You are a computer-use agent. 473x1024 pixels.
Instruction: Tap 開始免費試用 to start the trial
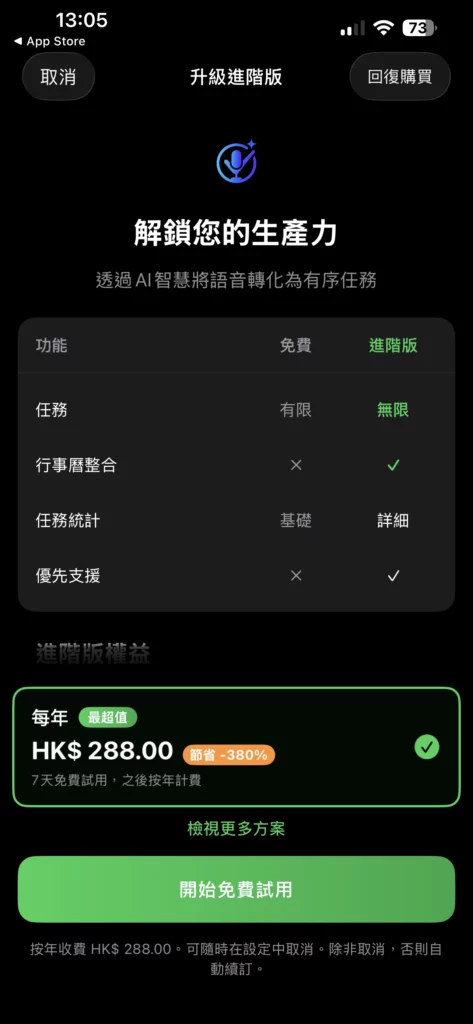[x=236, y=889]
